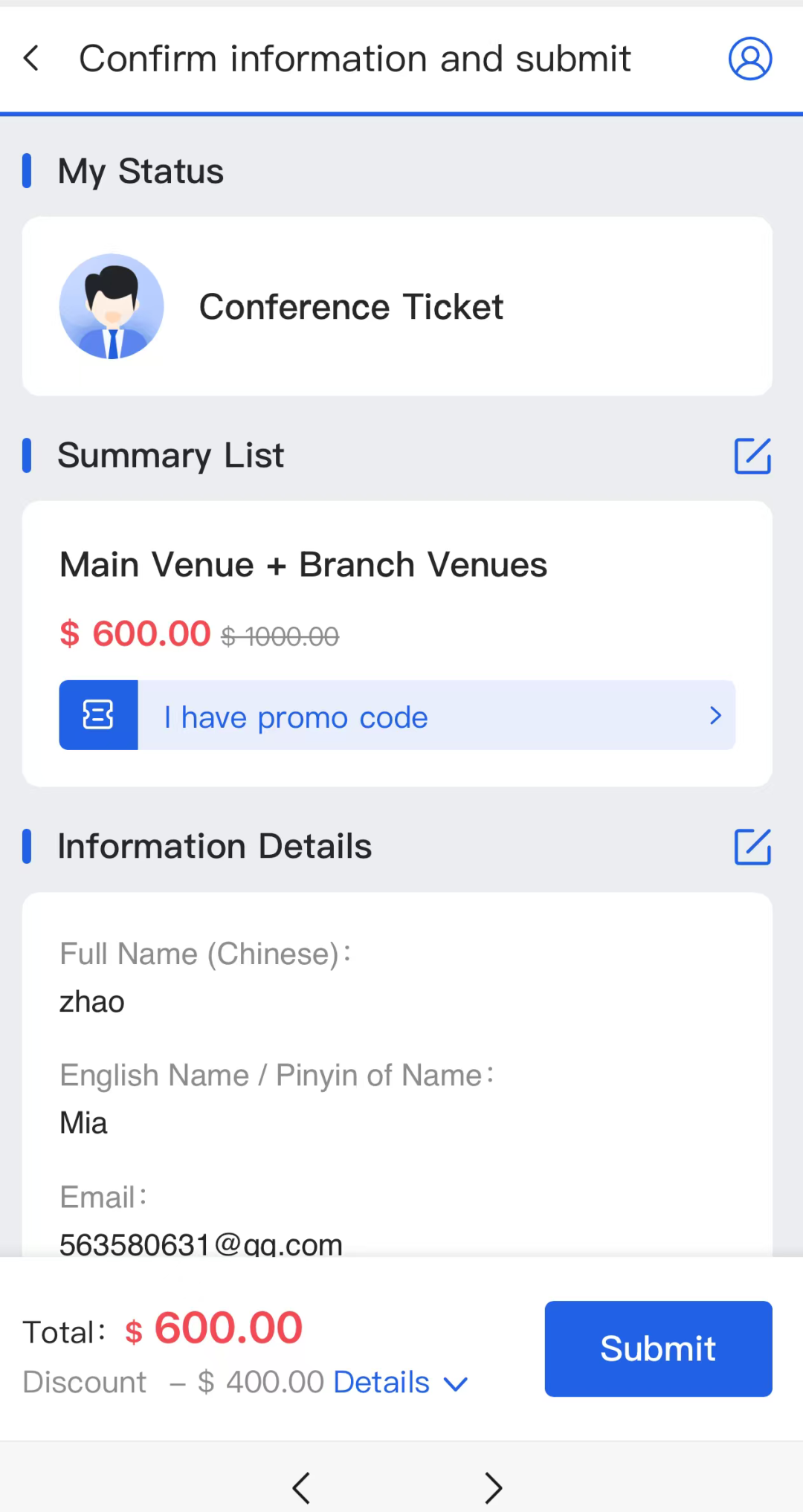803x1512 pixels.
Task: Tap the browser back arrow at the bottom
Action: coord(301,1487)
